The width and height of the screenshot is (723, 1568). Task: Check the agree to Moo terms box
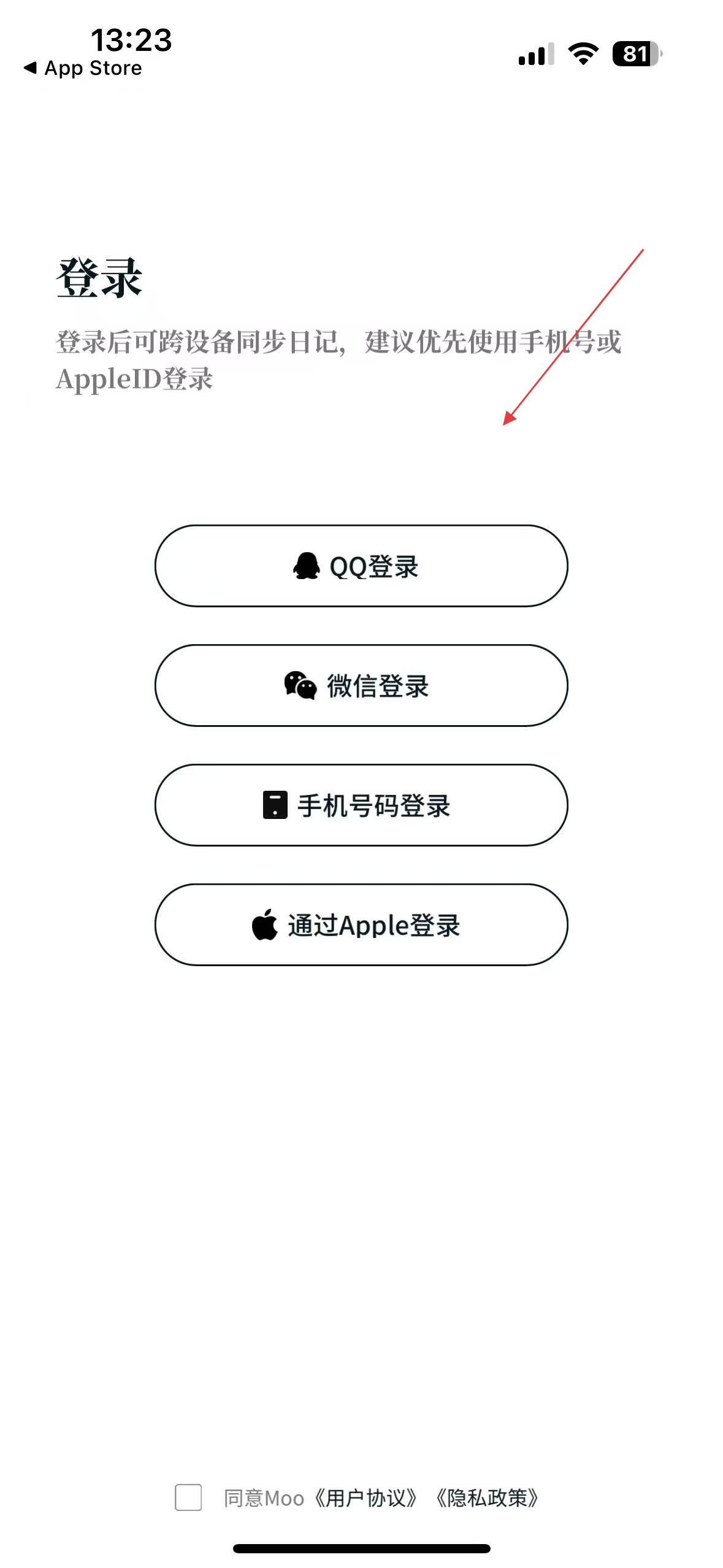pos(188,1497)
